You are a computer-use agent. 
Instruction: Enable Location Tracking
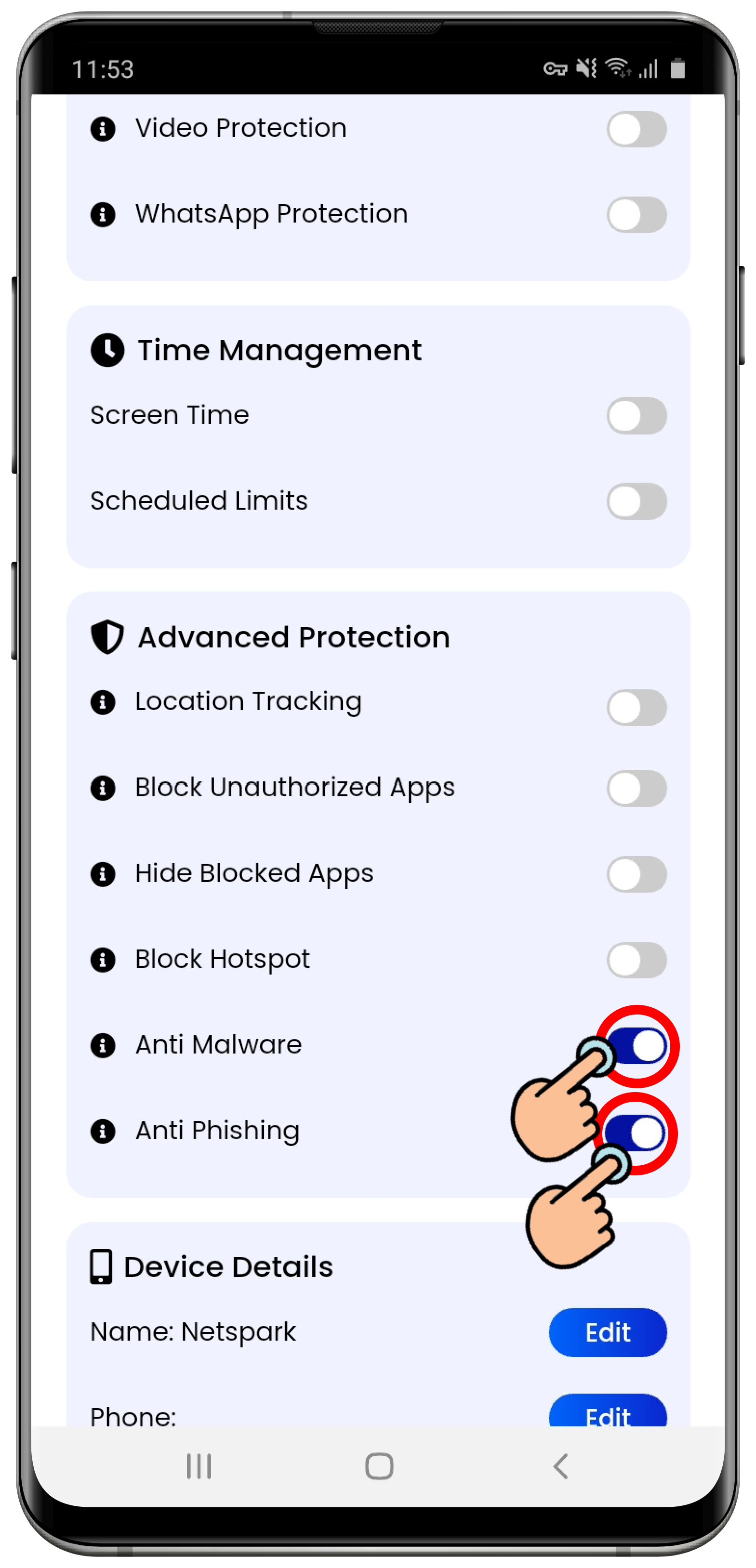pyautogui.click(x=636, y=708)
